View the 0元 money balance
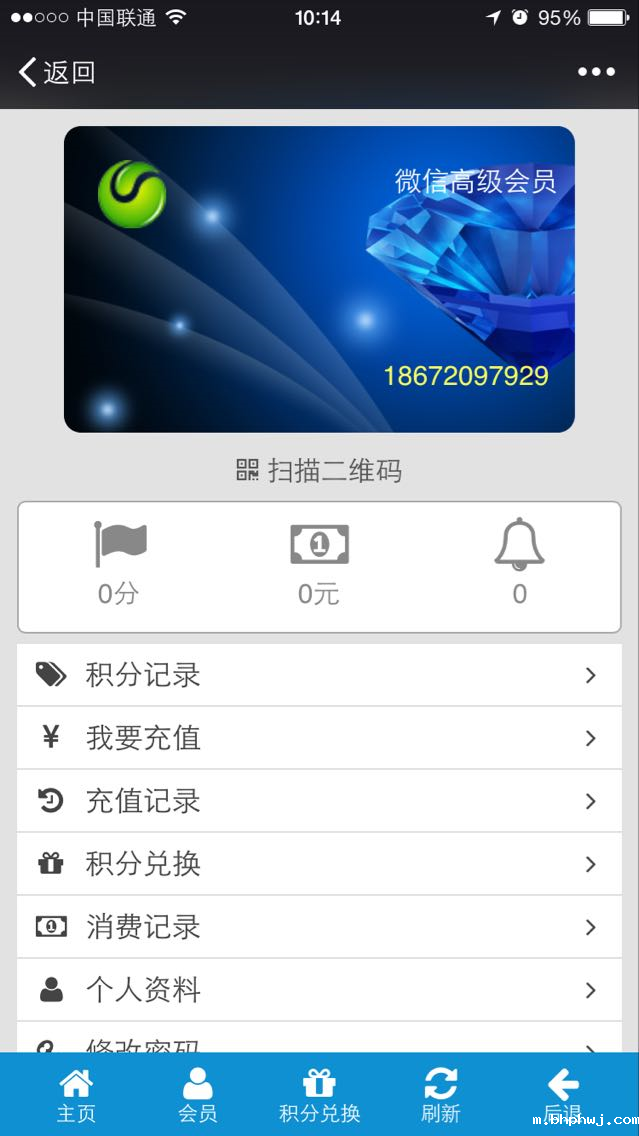Viewport: 639px width, 1136px height. click(320, 563)
